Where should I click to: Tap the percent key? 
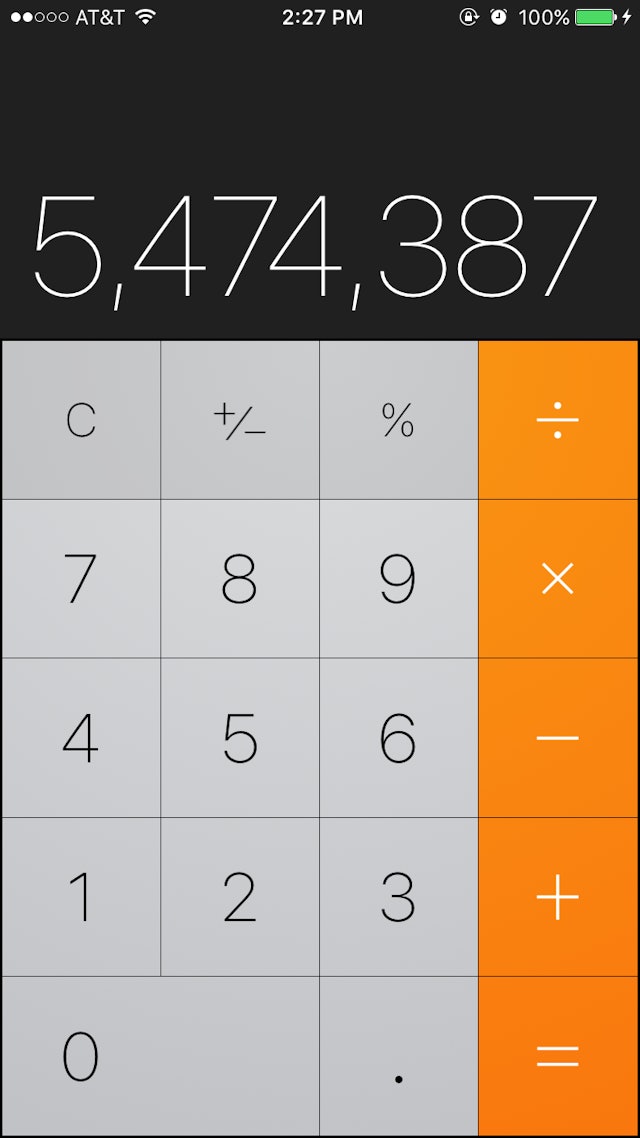[x=398, y=420]
